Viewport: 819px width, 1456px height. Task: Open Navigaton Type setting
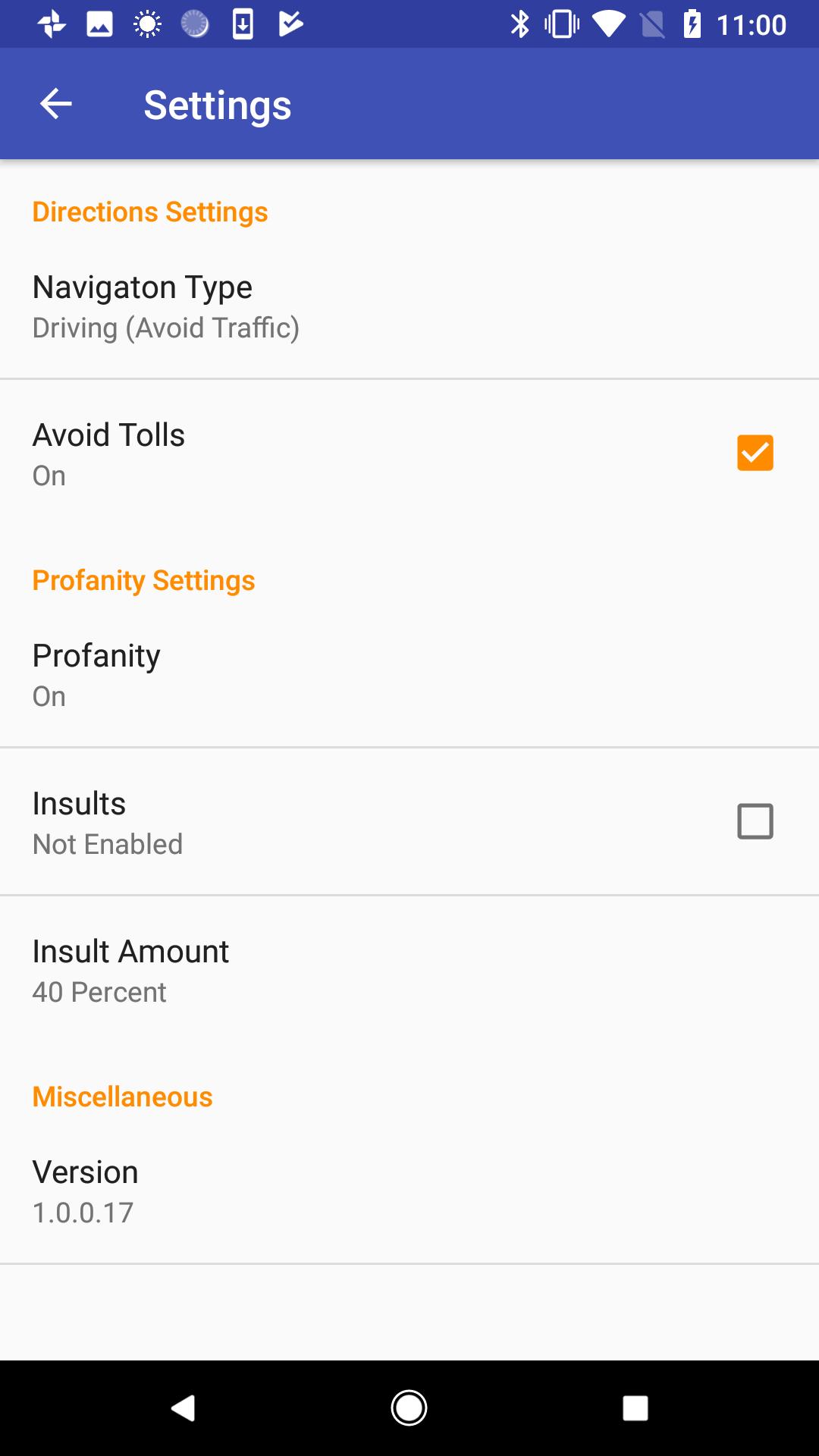point(409,307)
